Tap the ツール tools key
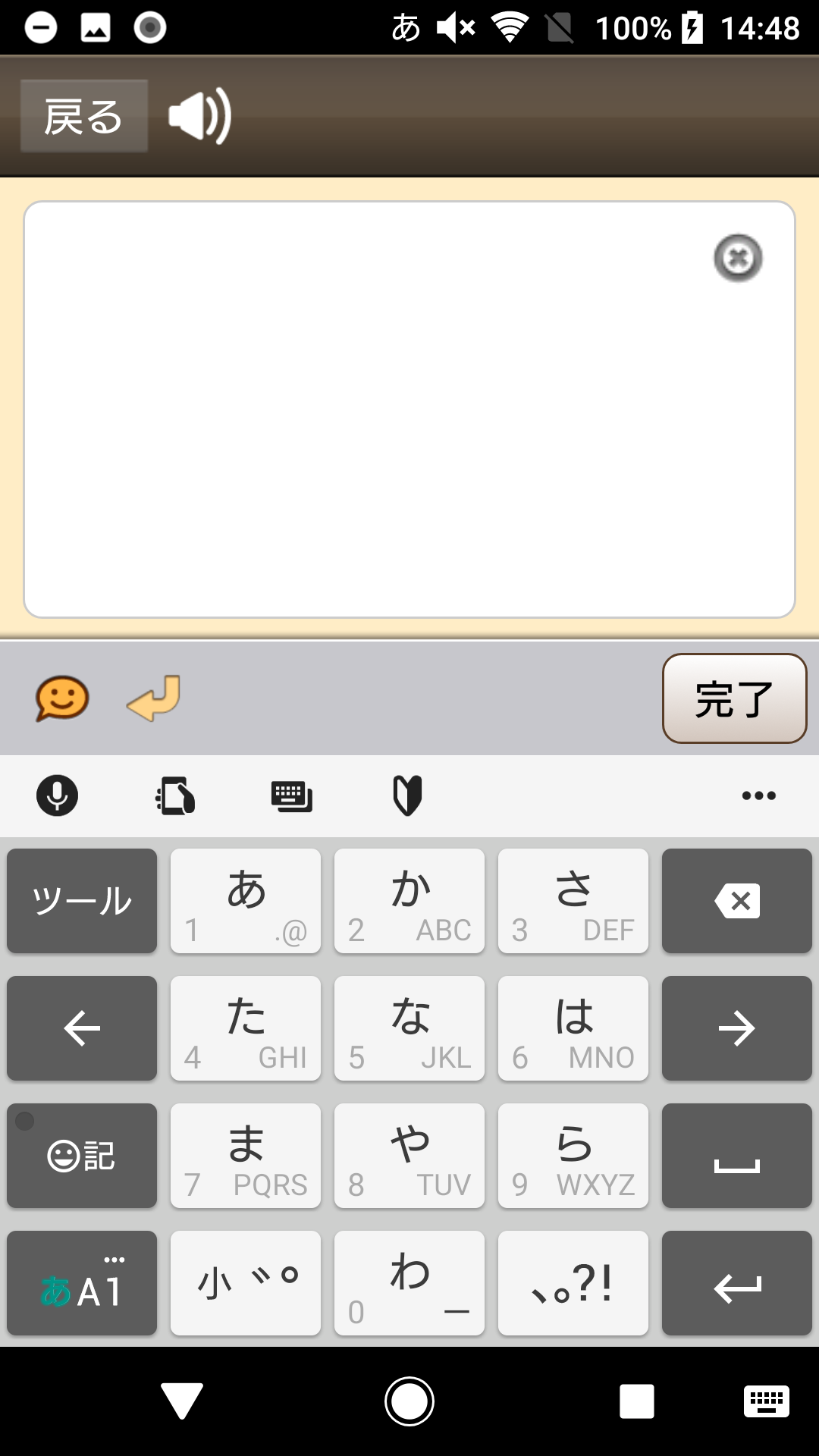This screenshot has width=819, height=1456. point(82,901)
